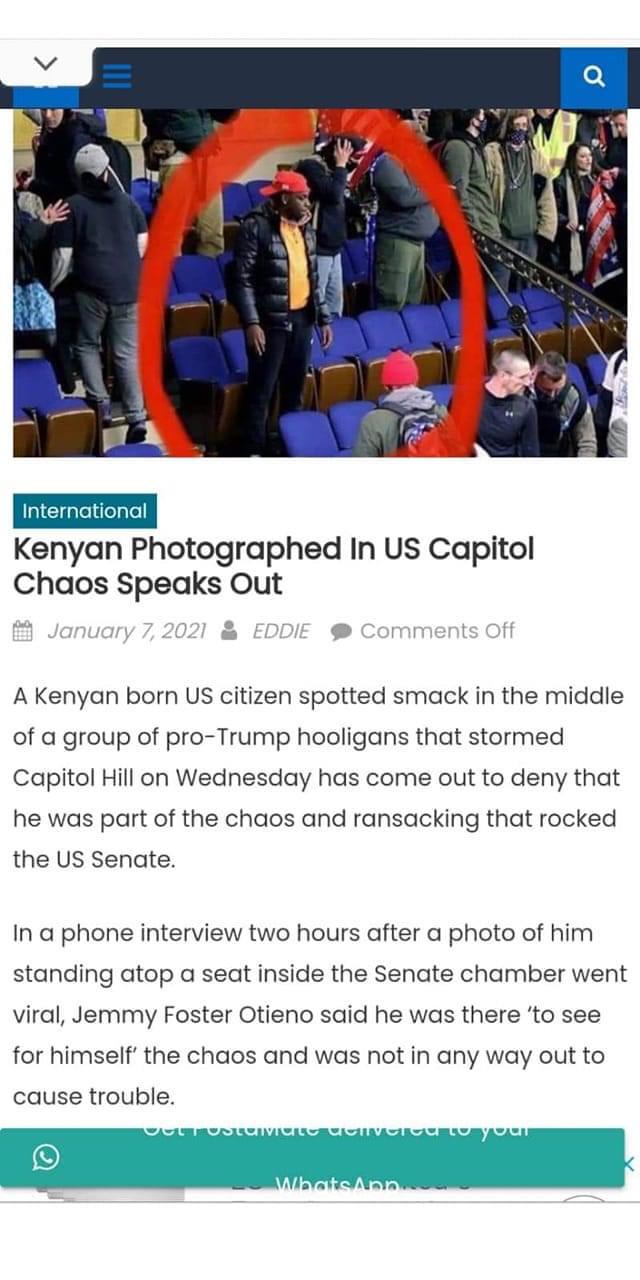Open the January 7, 2021 date link

tap(126, 631)
